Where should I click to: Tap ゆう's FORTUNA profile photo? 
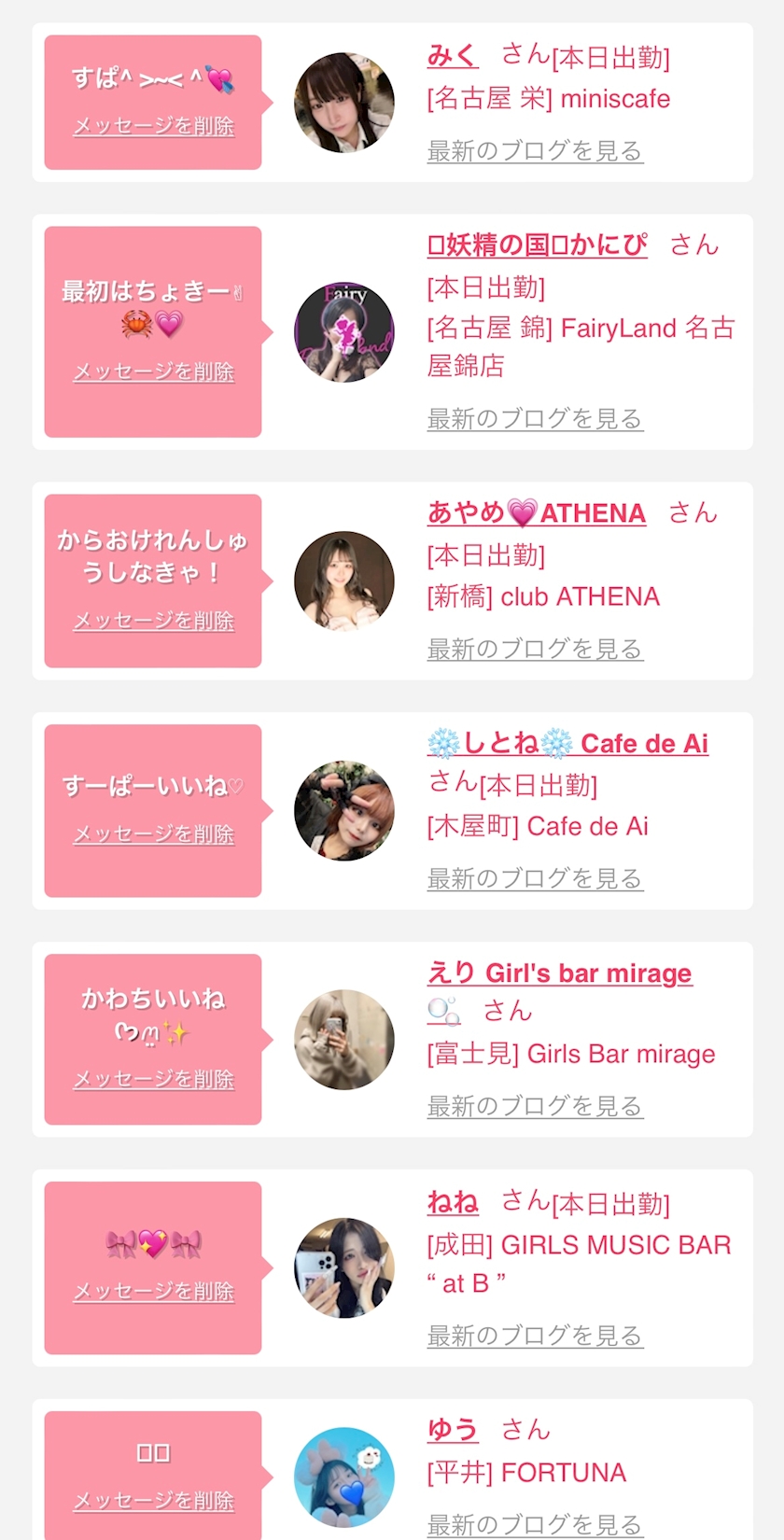point(344,1477)
